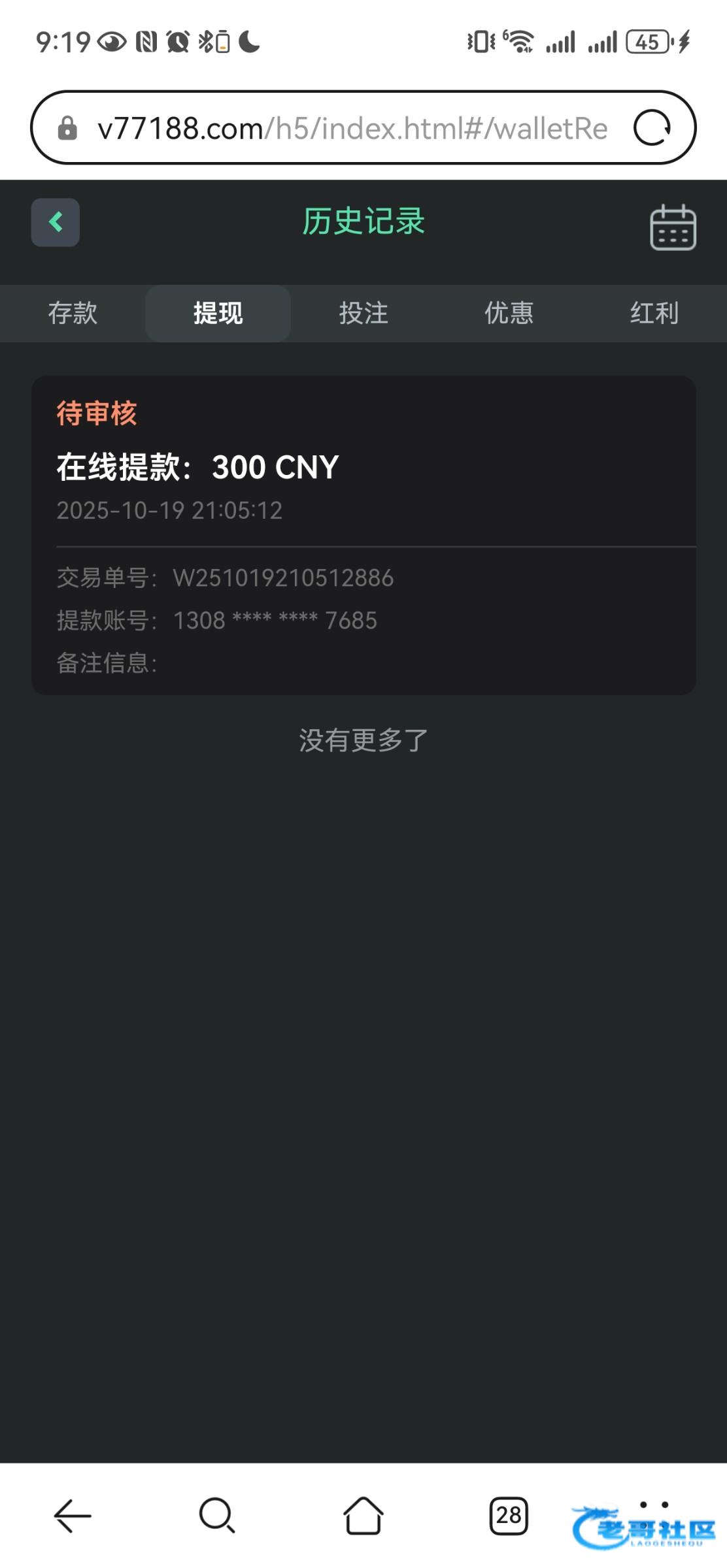This screenshot has height=1568, width=727.
Task: Tap the browser back arrow
Action: point(73,1515)
